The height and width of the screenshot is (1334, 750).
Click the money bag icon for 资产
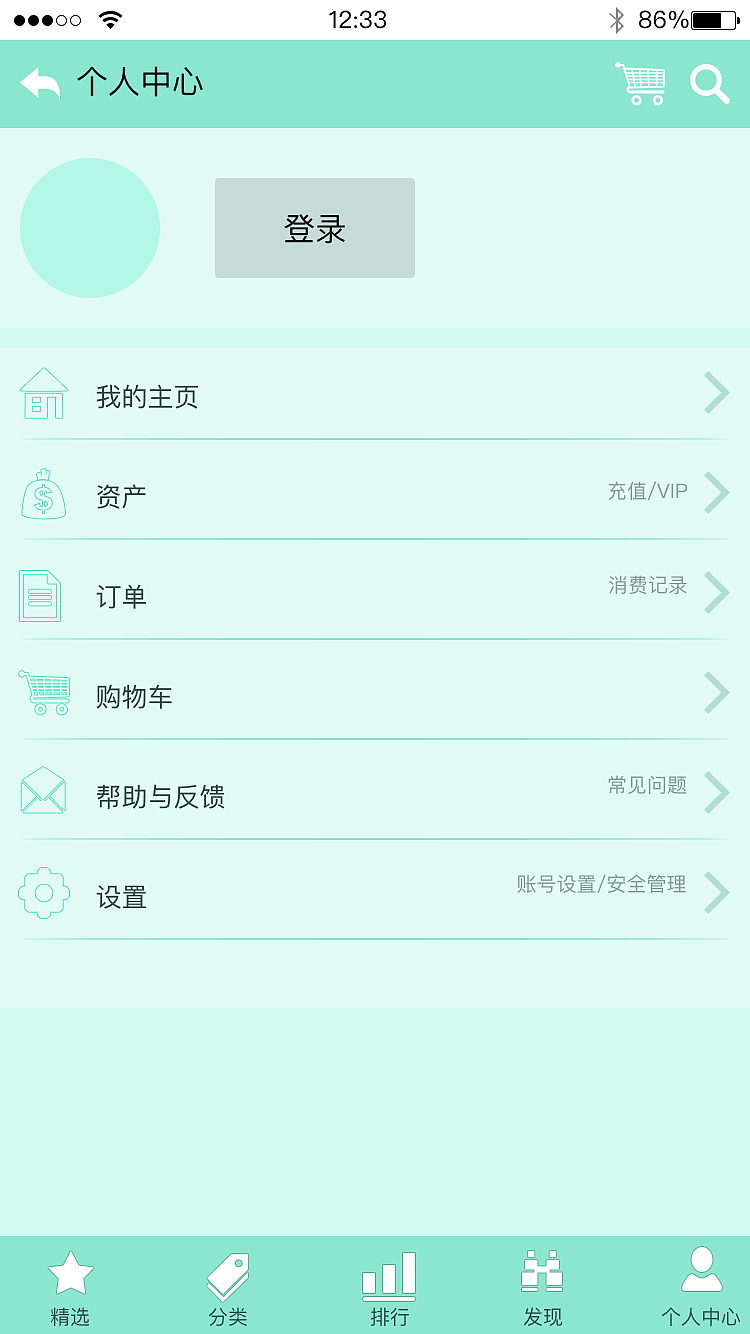click(43, 492)
